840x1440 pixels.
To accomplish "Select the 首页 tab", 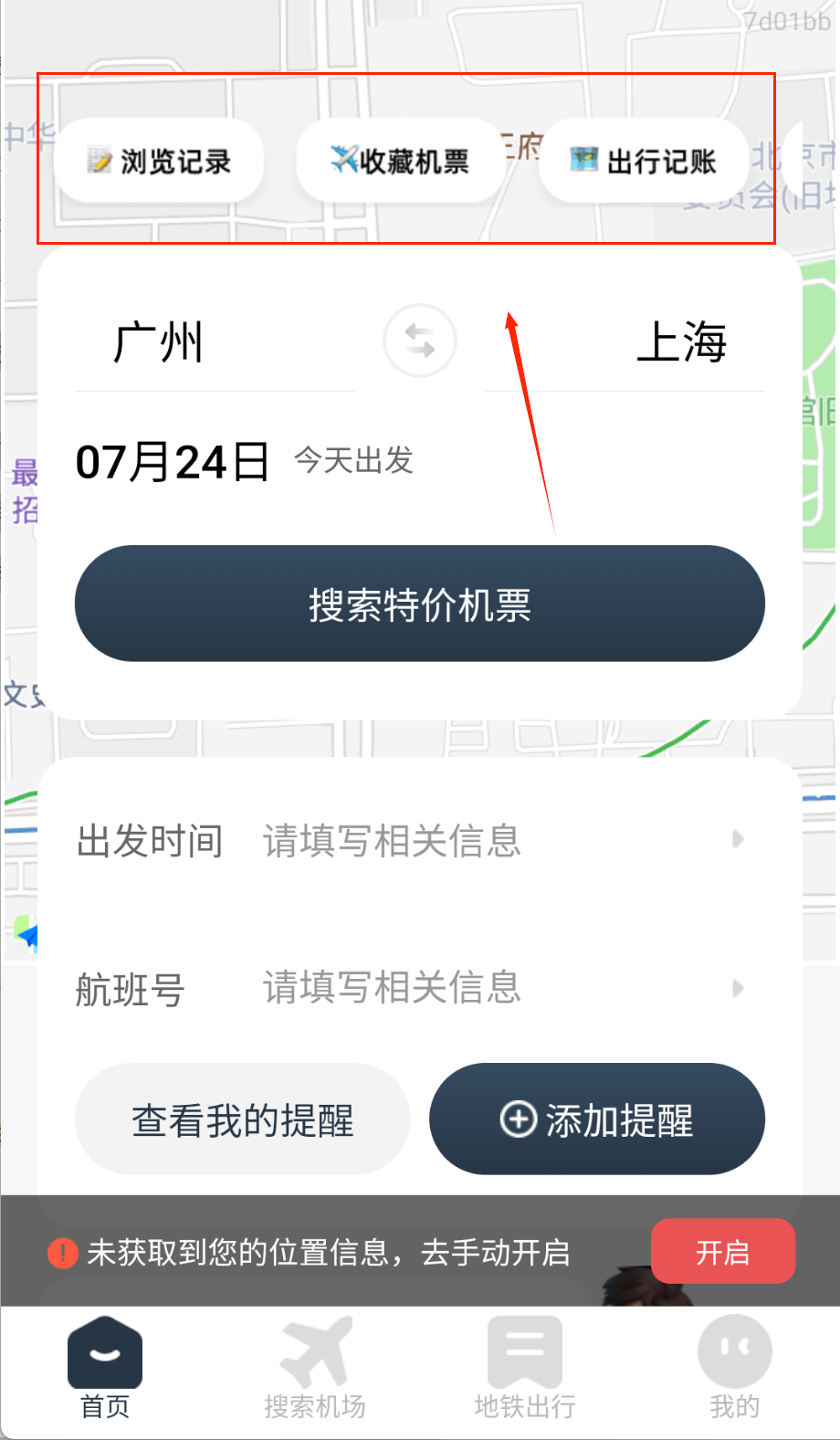I will tap(105, 1368).
